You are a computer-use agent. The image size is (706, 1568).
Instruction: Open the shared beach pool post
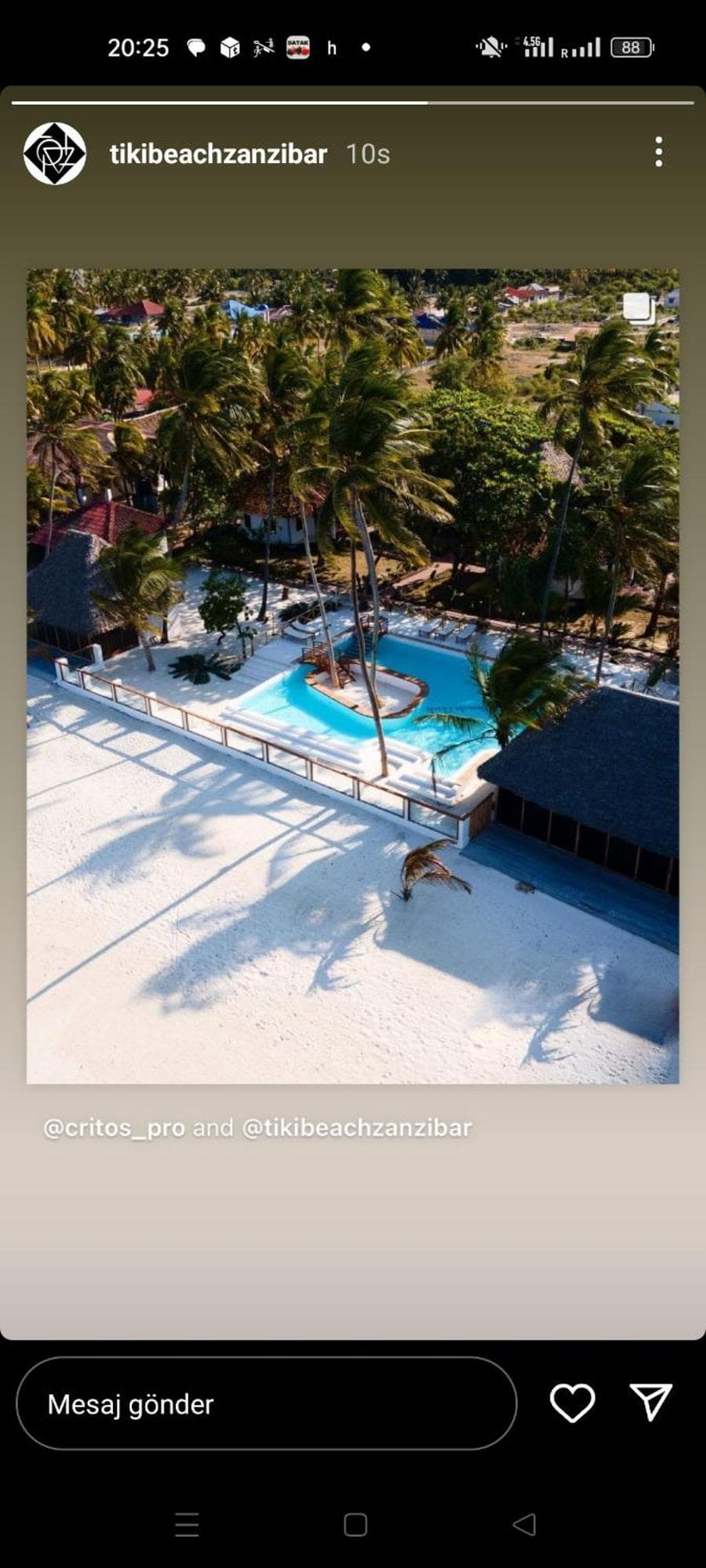tap(353, 676)
